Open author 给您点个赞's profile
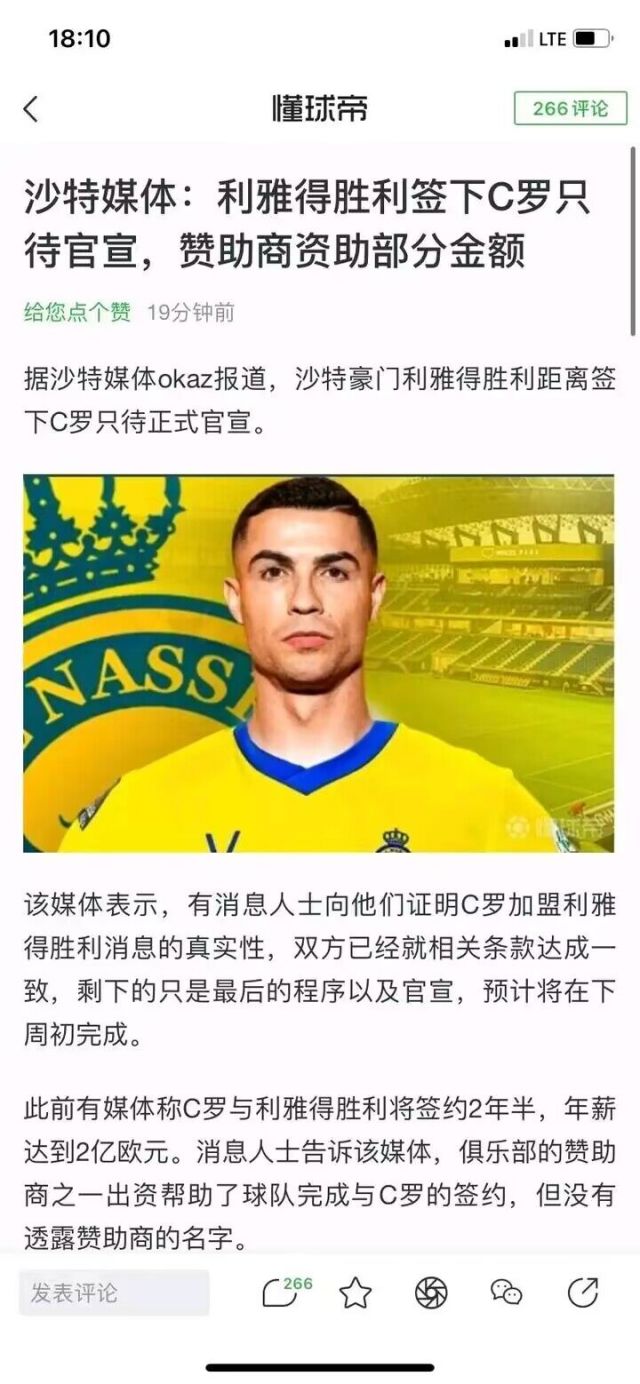The height and width of the screenshot is (1384, 640). [x=77, y=313]
